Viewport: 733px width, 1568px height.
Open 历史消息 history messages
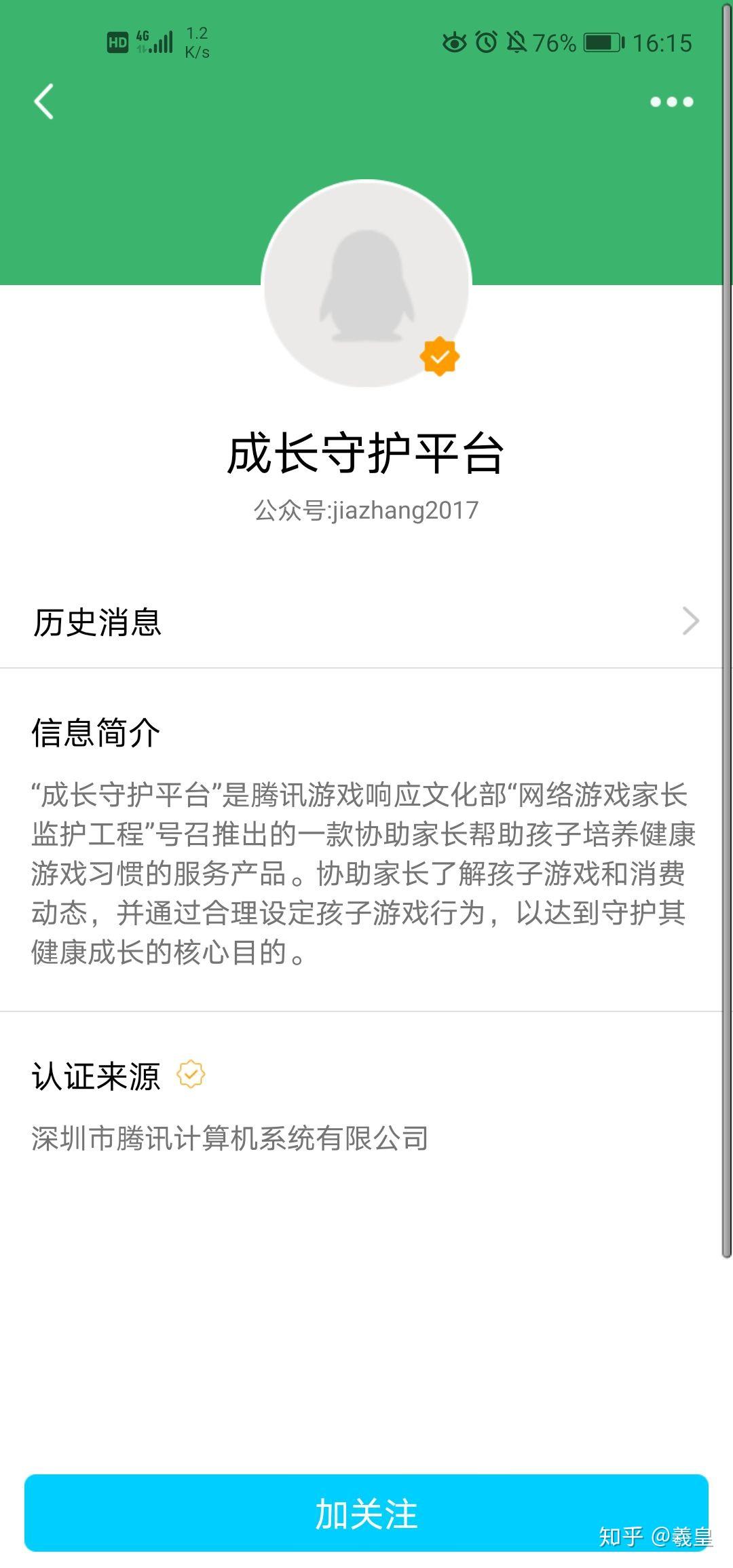pos(366,622)
